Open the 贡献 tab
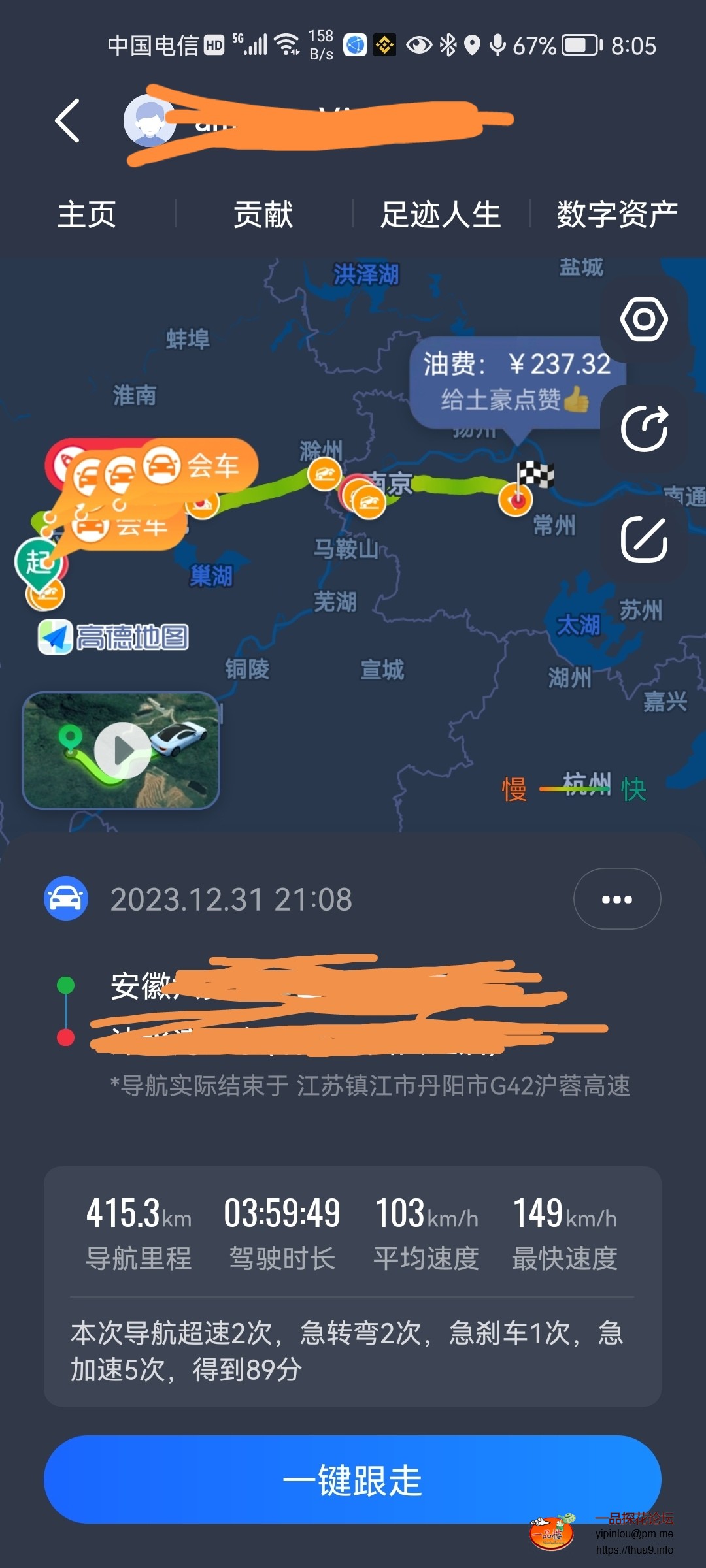Image resolution: width=706 pixels, height=1568 pixels. click(263, 214)
